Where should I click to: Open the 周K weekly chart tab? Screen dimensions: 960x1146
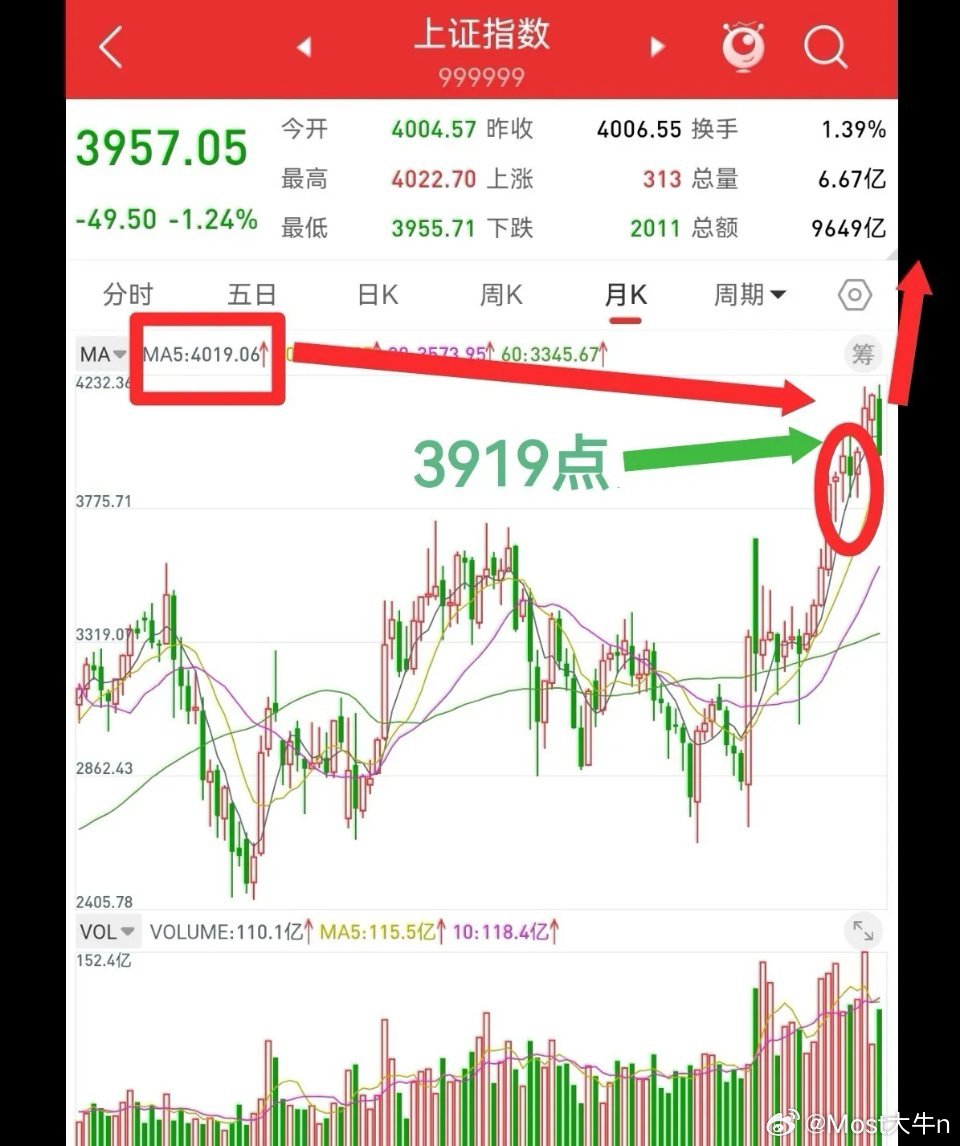[x=500, y=295]
